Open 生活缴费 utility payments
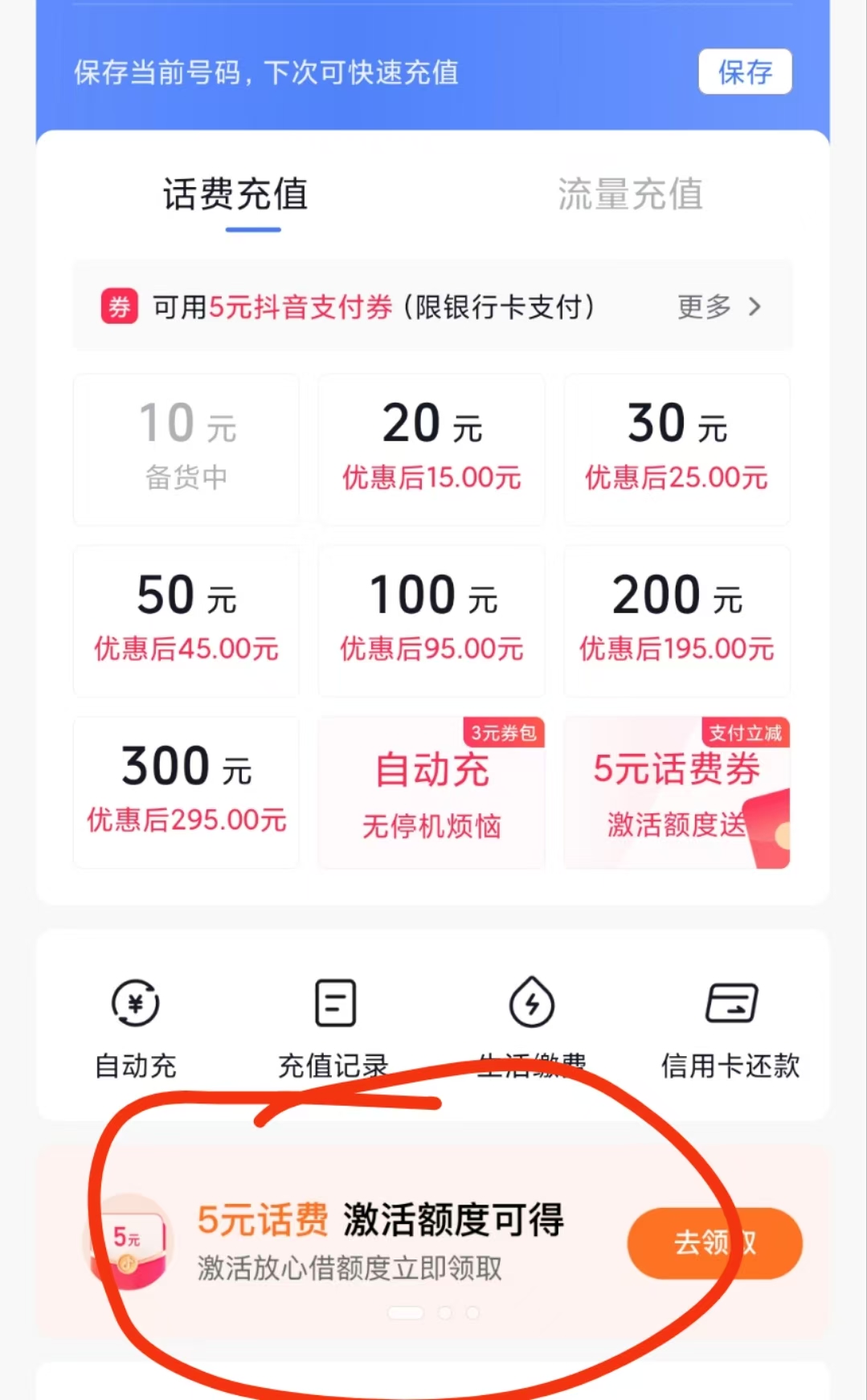 point(531,1022)
